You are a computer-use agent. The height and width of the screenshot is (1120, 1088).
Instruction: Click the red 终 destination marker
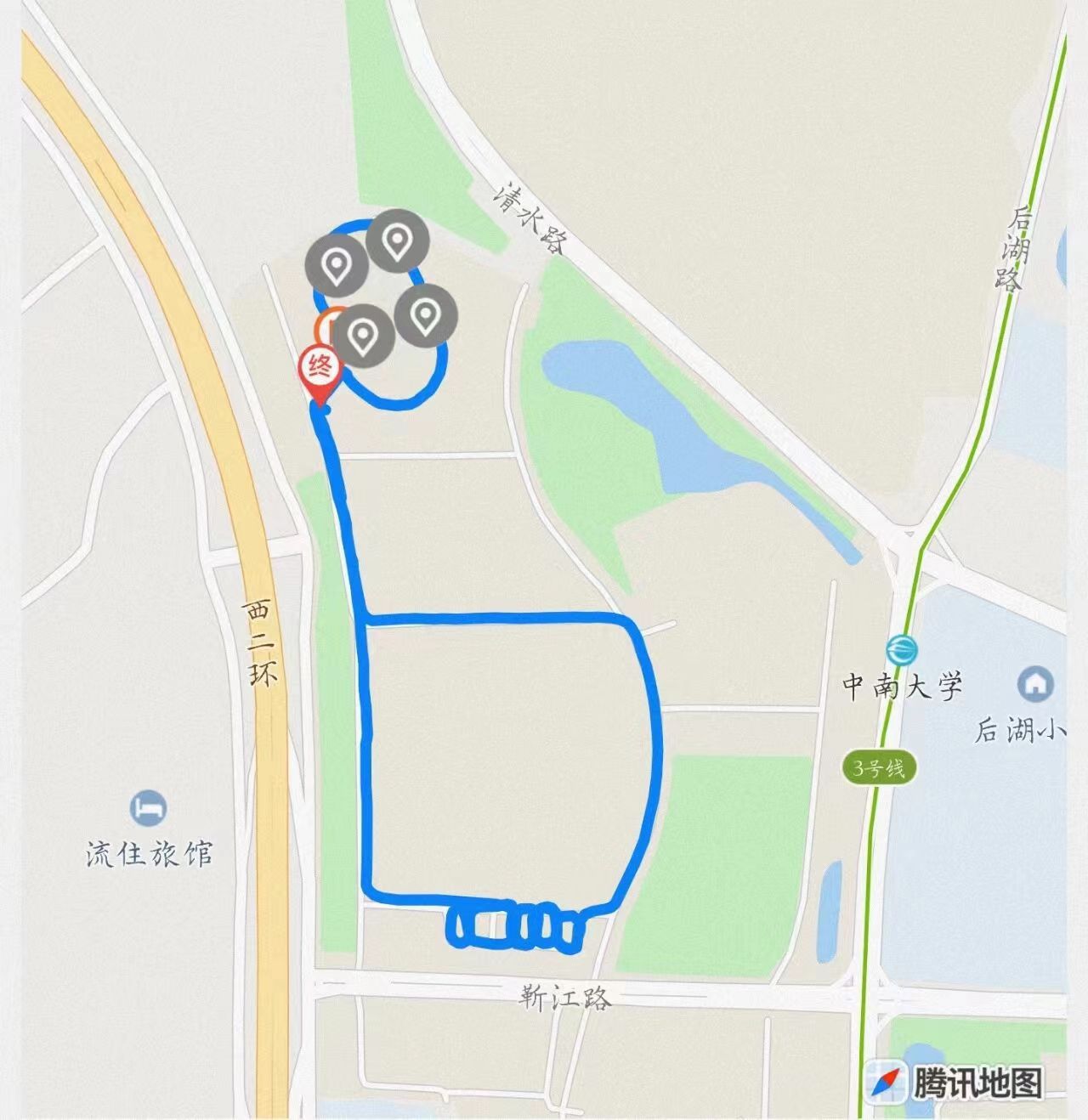pos(320,365)
